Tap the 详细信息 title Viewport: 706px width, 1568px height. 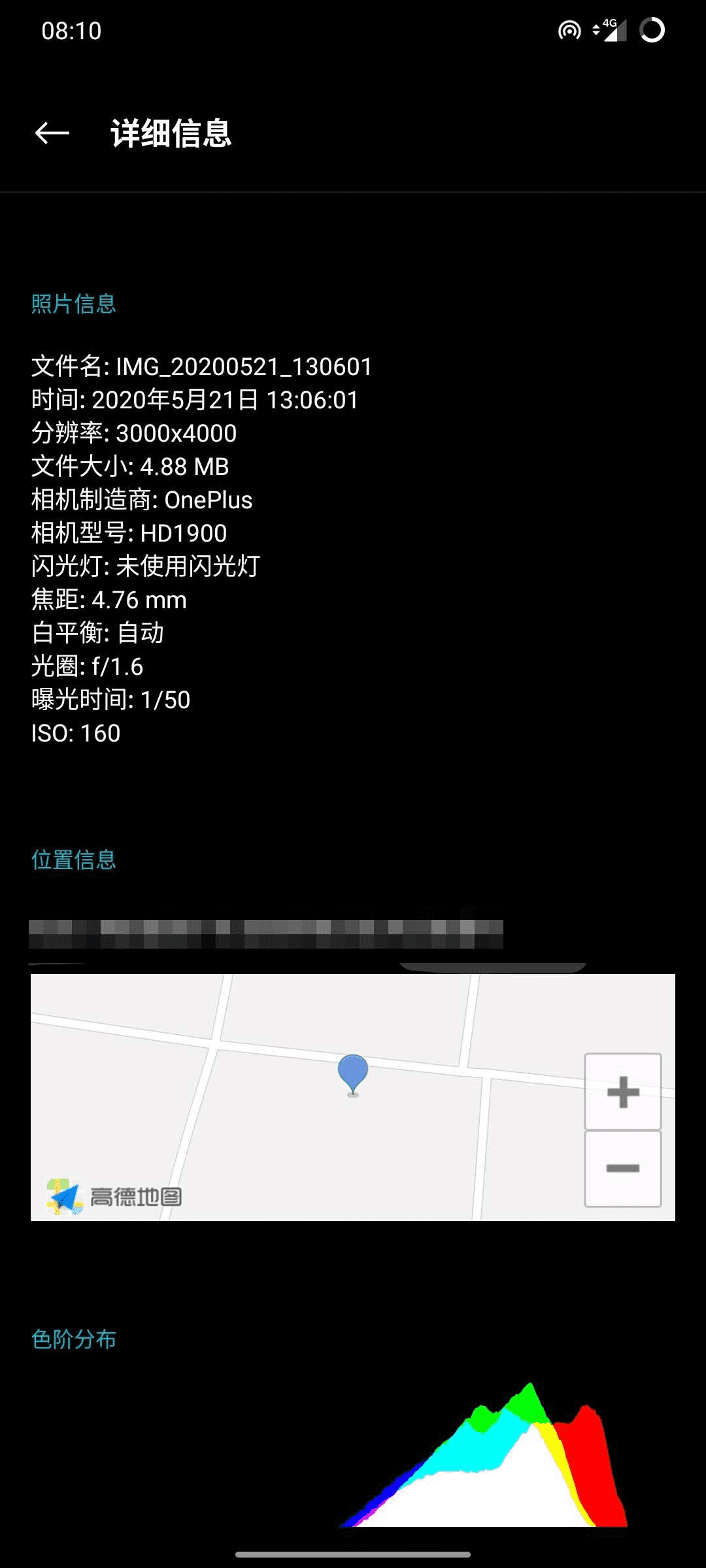(171, 134)
